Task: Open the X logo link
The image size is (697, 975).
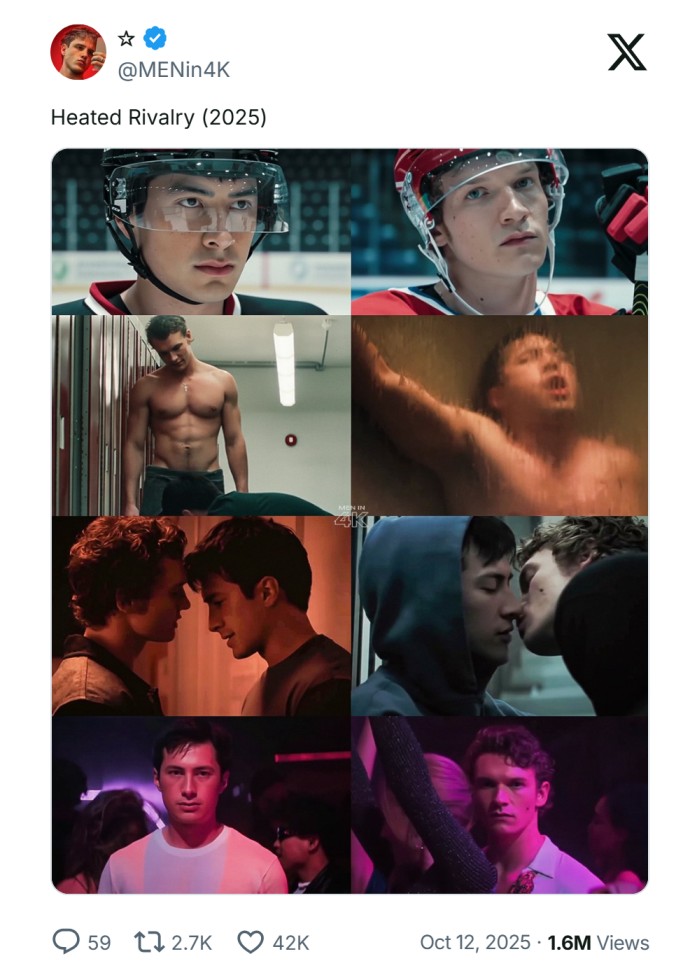Action: click(627, 52)
